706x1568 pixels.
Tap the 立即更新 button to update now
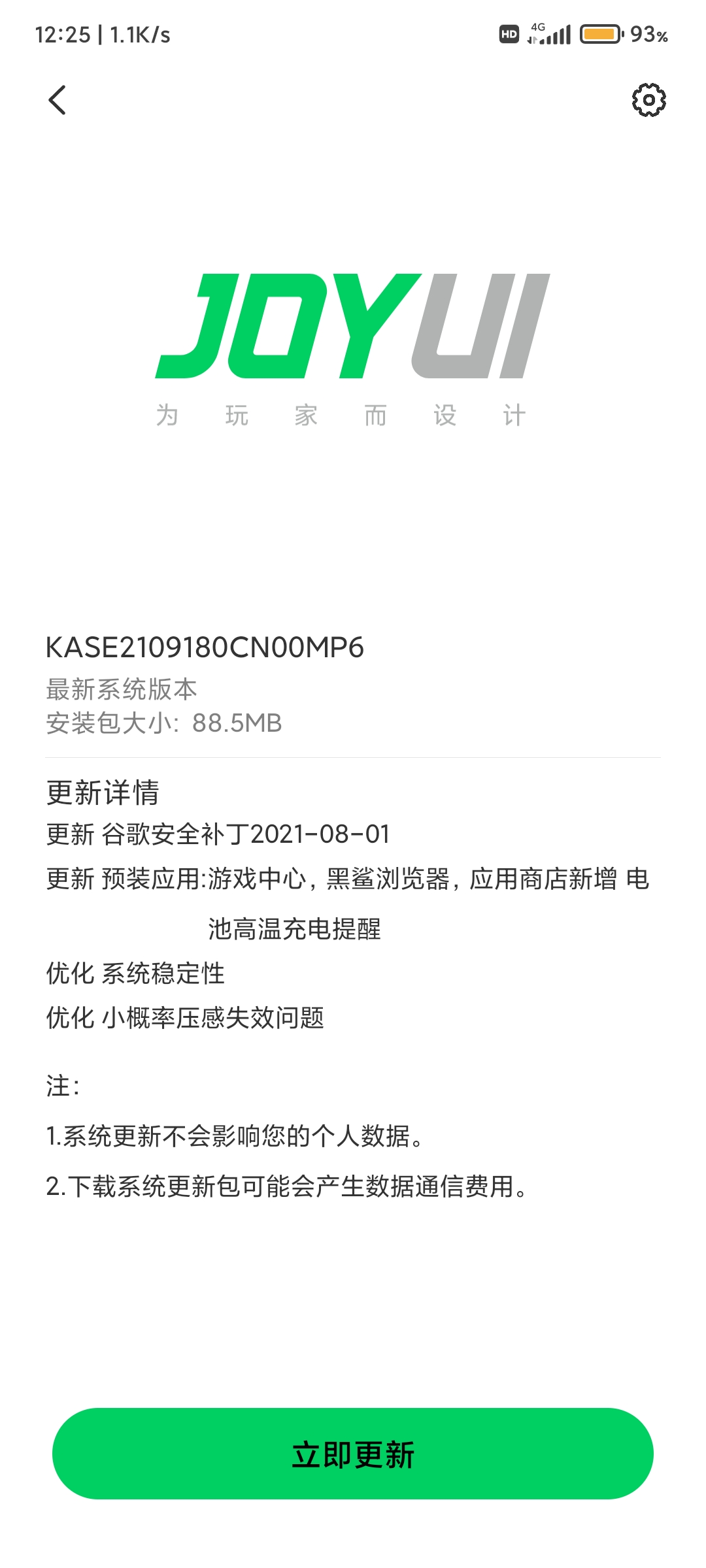pos(353,1454)
